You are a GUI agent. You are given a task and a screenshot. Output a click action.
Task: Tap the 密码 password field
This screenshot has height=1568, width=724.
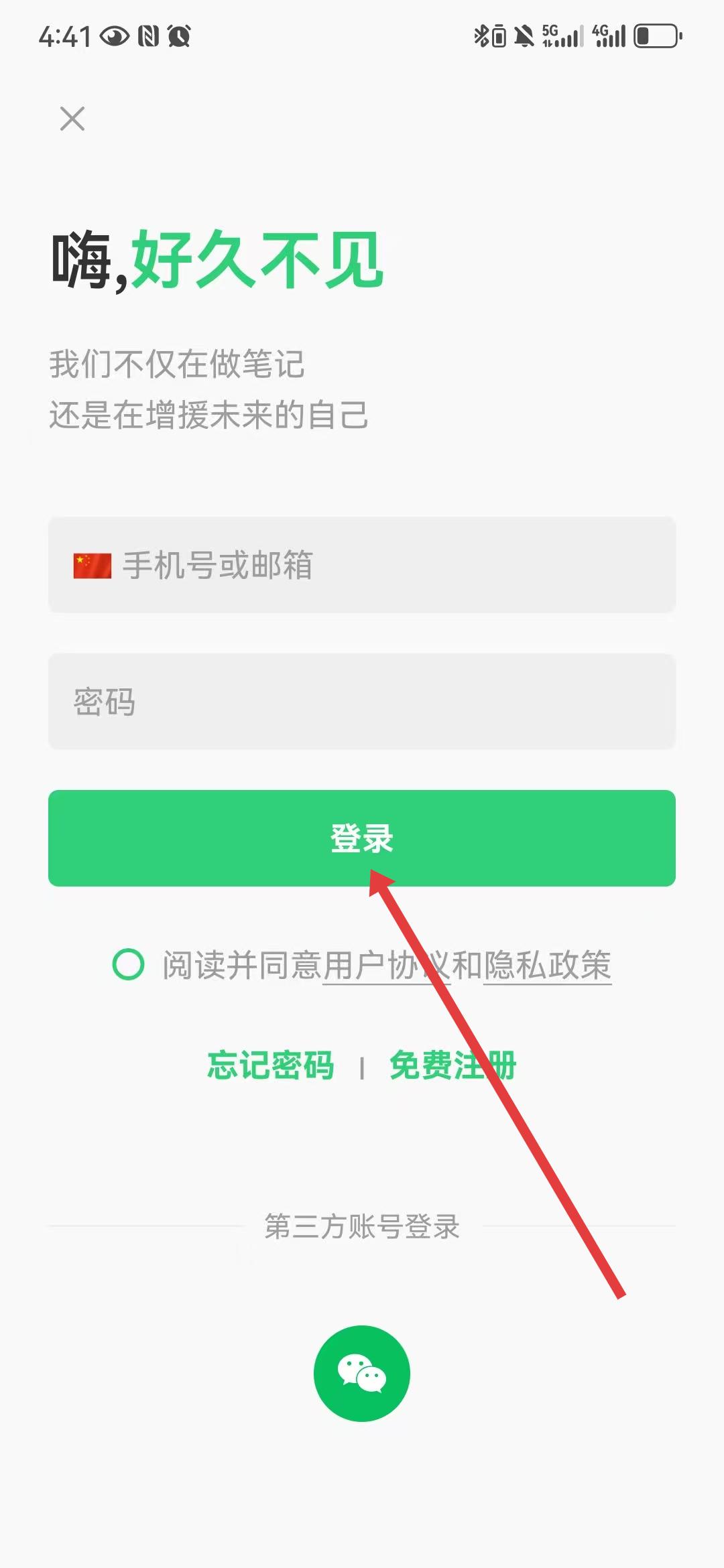(362, 702)
